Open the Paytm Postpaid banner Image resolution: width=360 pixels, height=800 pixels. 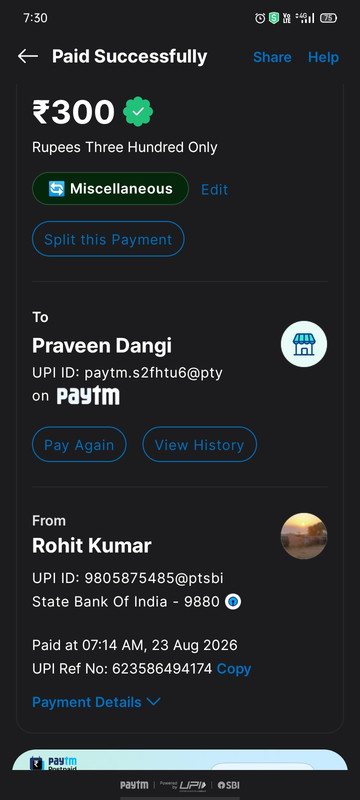coord(180,760)
